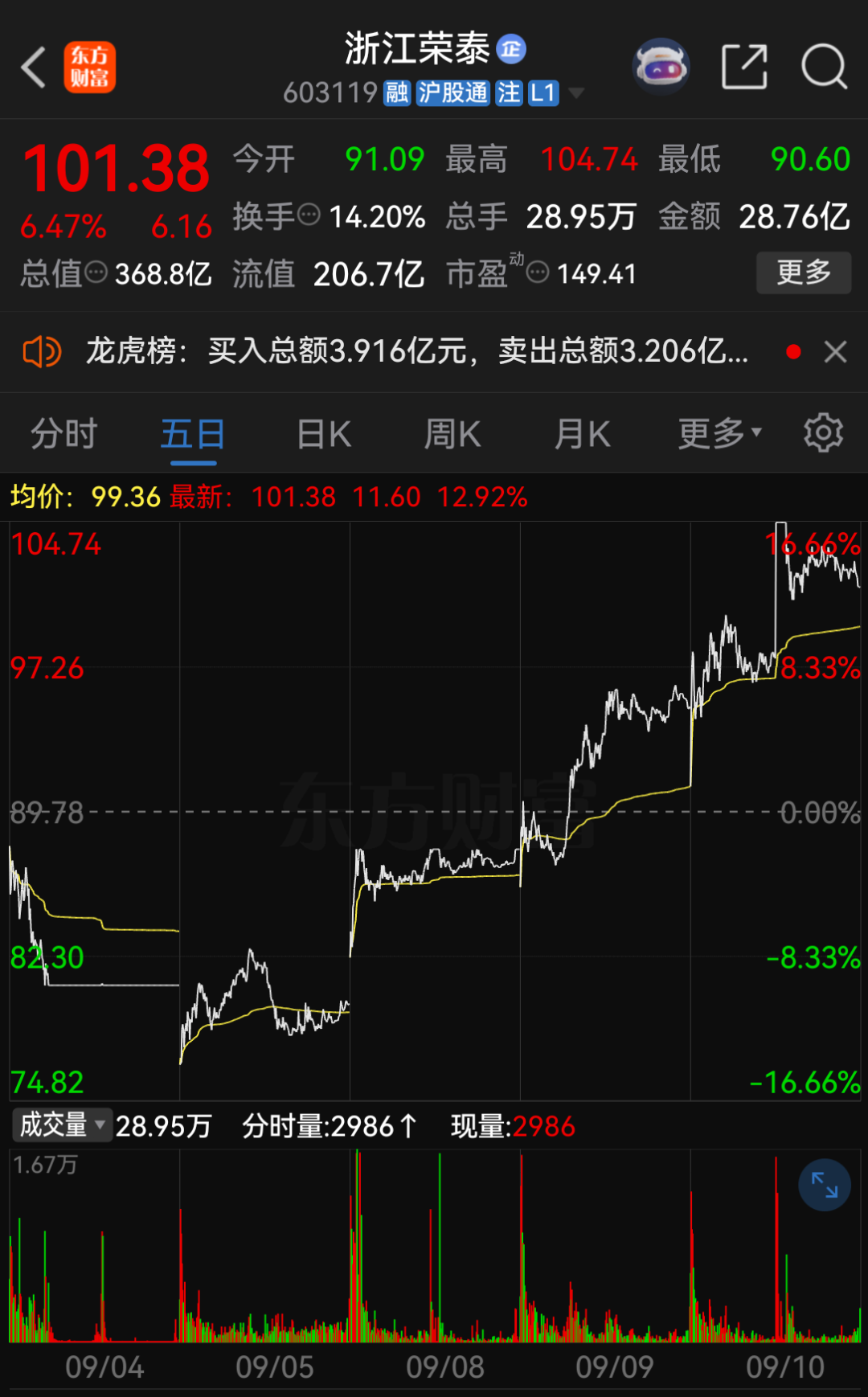The image size is (868, 1397).
Task: View the 周K chart
Action: (x=452, y=435)
